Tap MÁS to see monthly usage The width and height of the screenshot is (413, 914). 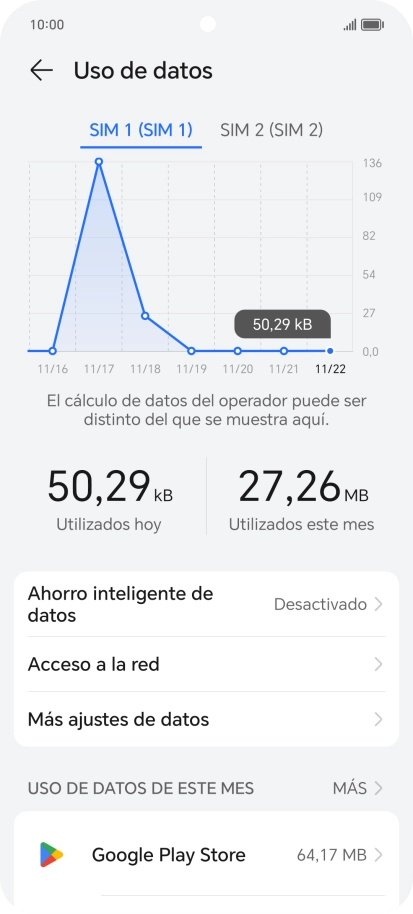(358, 789)
